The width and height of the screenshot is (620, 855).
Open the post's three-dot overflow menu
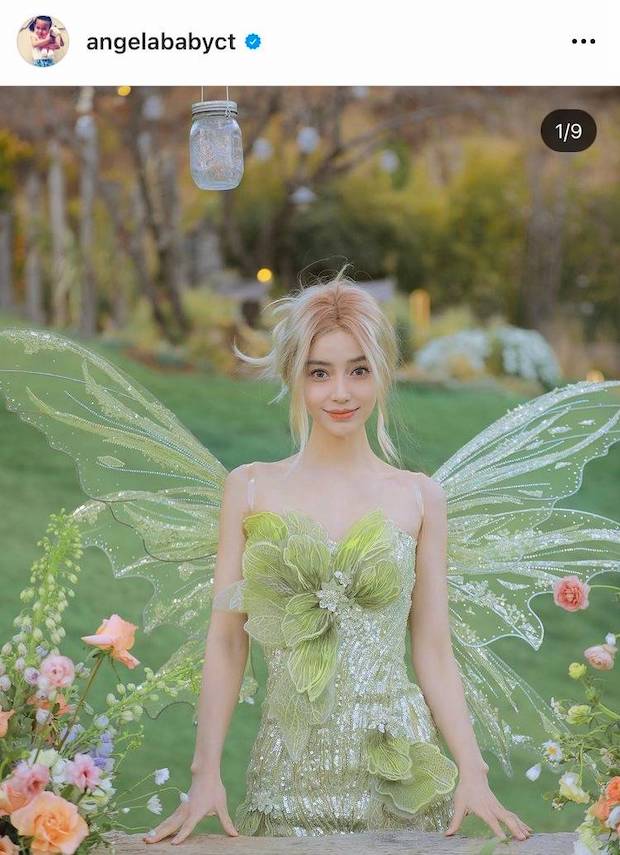coord(583,42)
